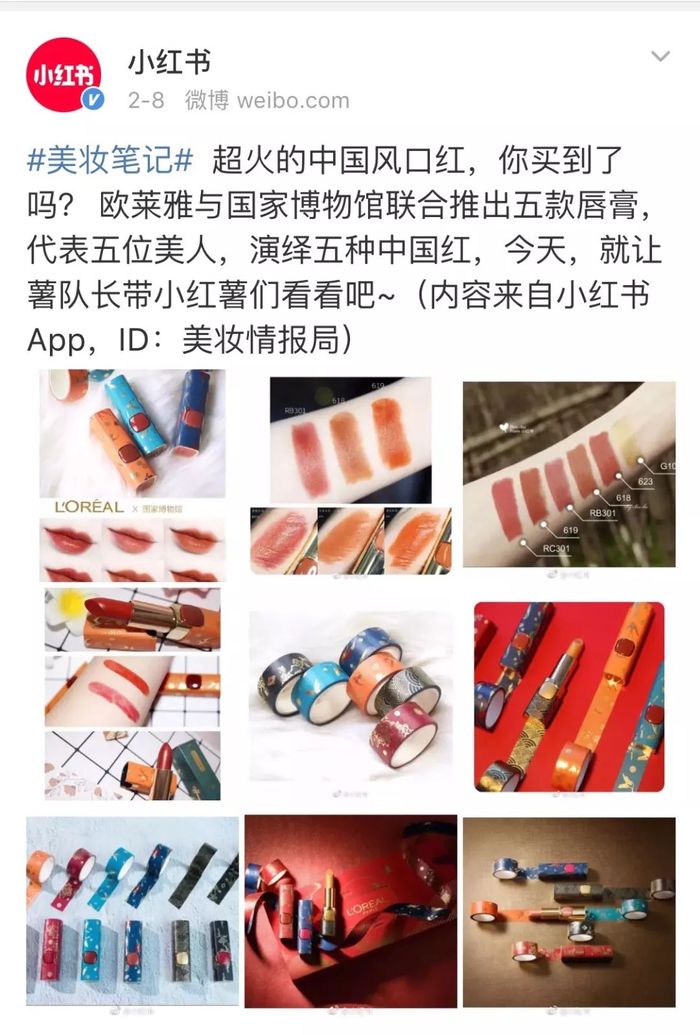Open the weibo.com source link

(x=294, y=101)
